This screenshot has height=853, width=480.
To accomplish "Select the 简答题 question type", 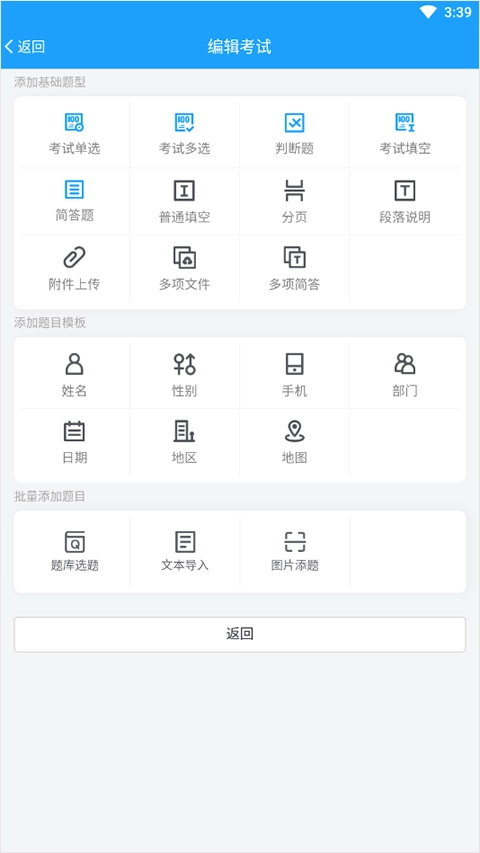I will [75, 202].
